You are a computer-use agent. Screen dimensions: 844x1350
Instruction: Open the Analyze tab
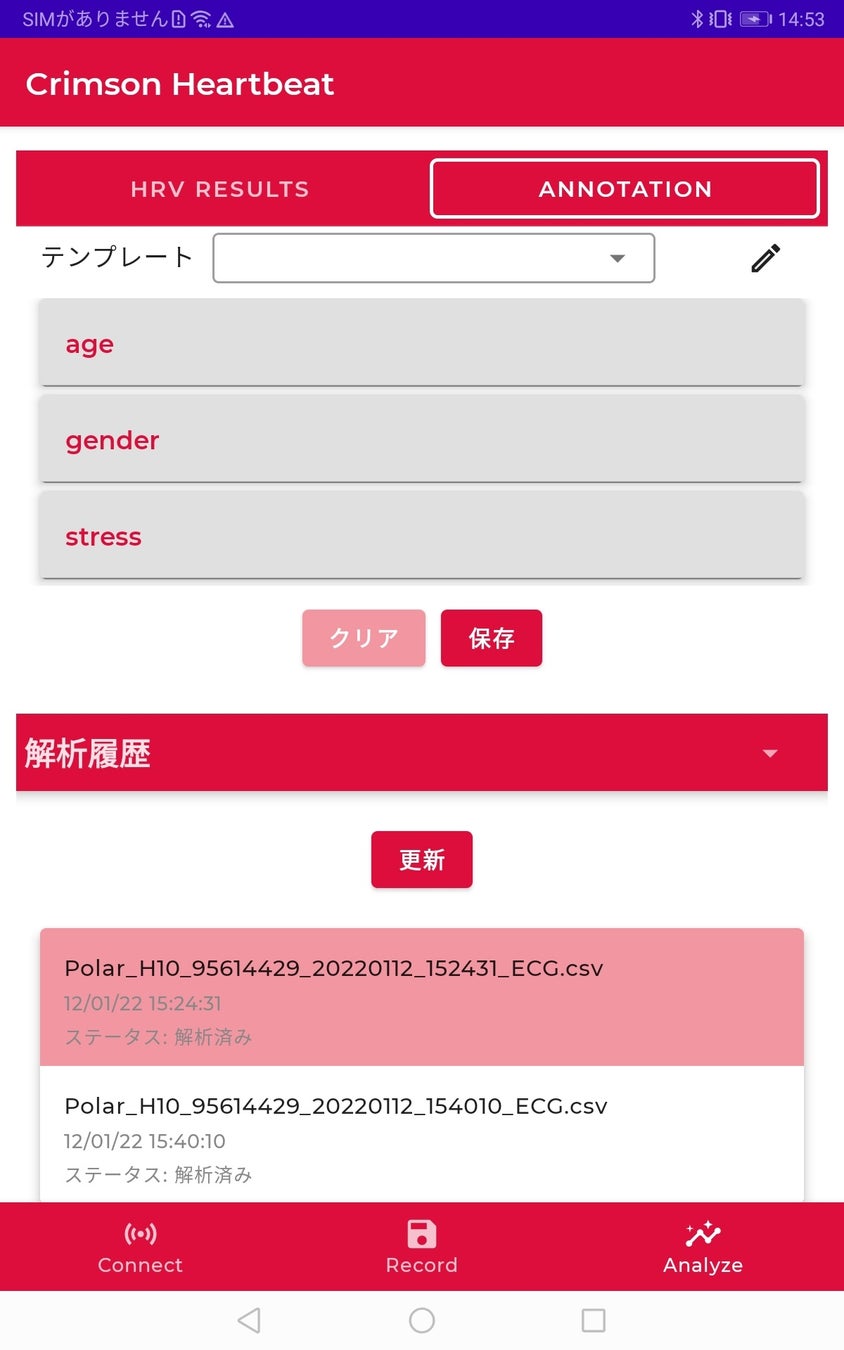click(x=702, y=1246)
